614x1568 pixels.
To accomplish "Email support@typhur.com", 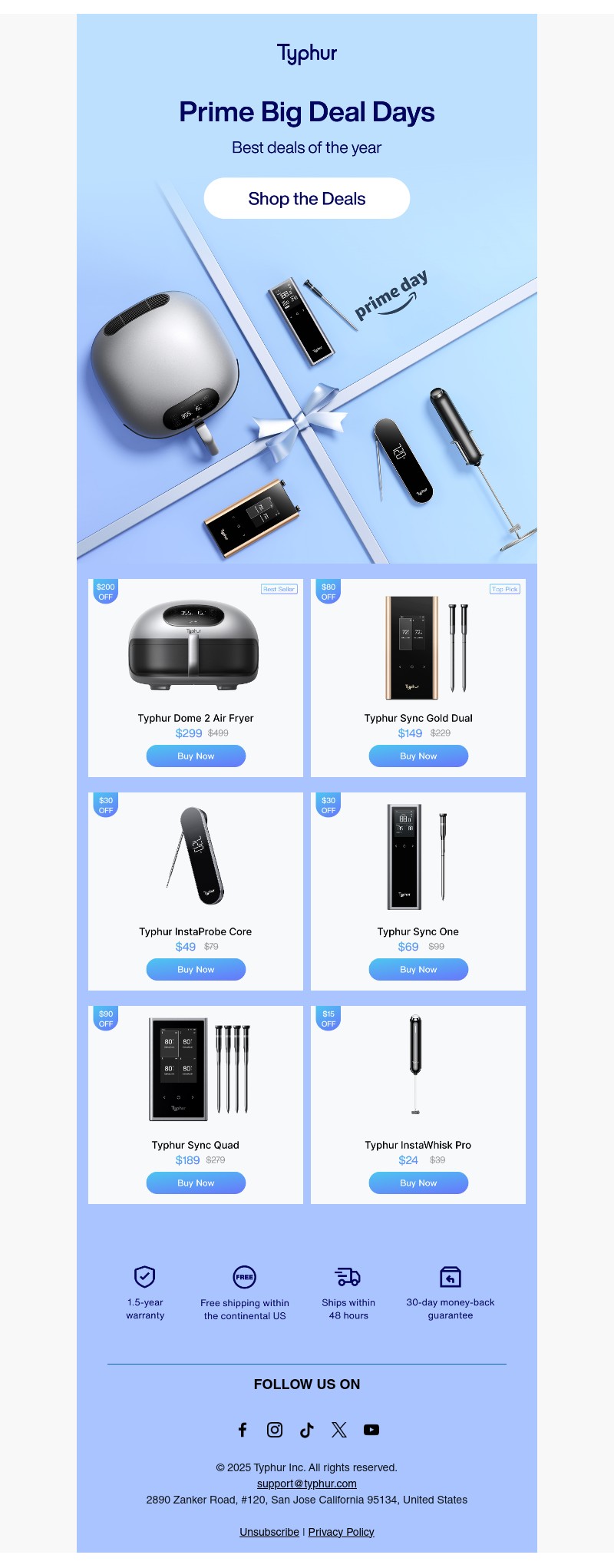I will point(306,1484).
